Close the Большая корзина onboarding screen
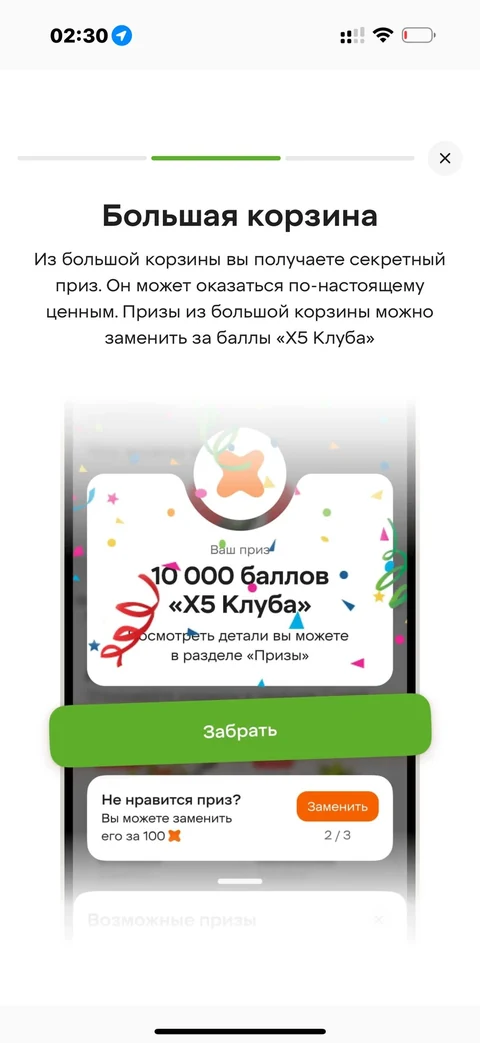The width and height of the screenshot is (480, 1043). tap(445, 158)
